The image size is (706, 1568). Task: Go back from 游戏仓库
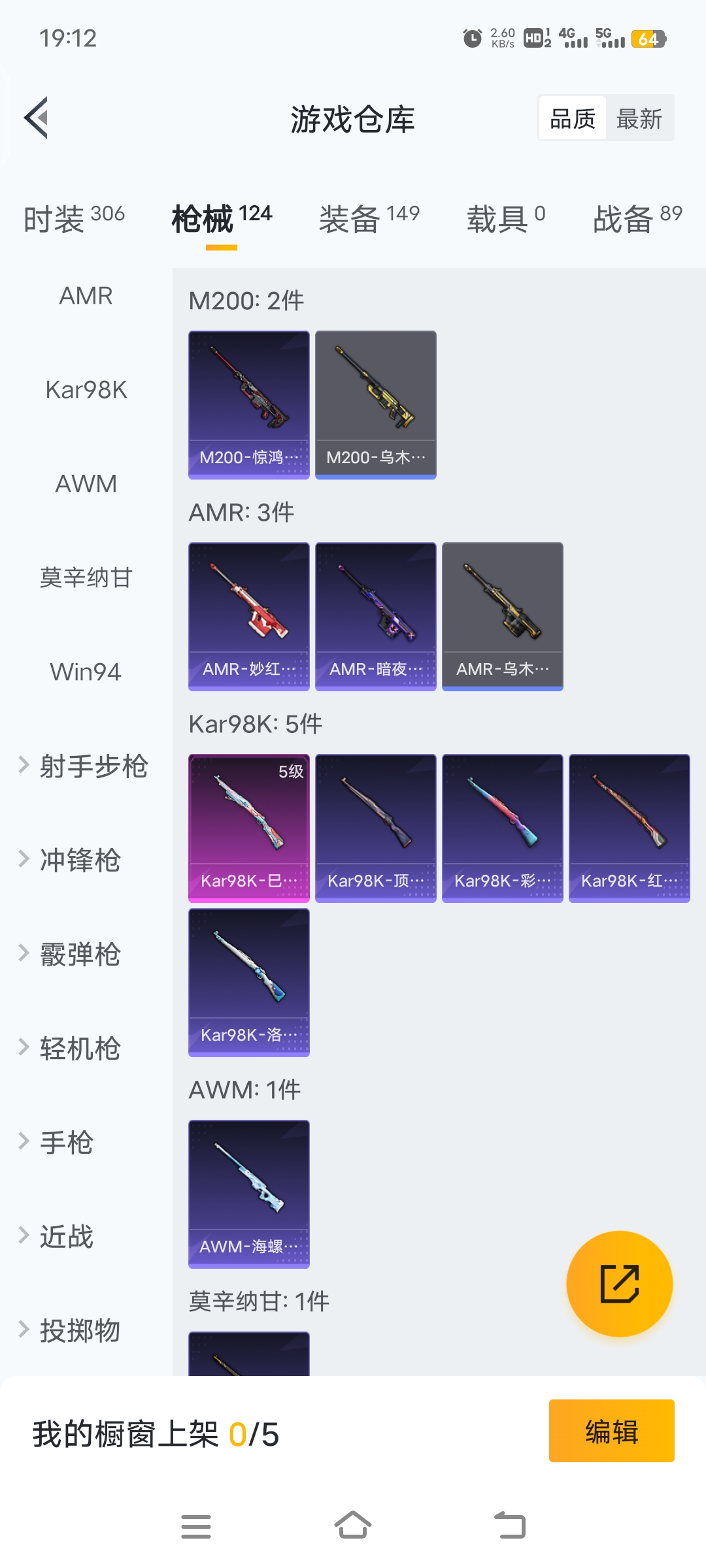pos(37,118)
